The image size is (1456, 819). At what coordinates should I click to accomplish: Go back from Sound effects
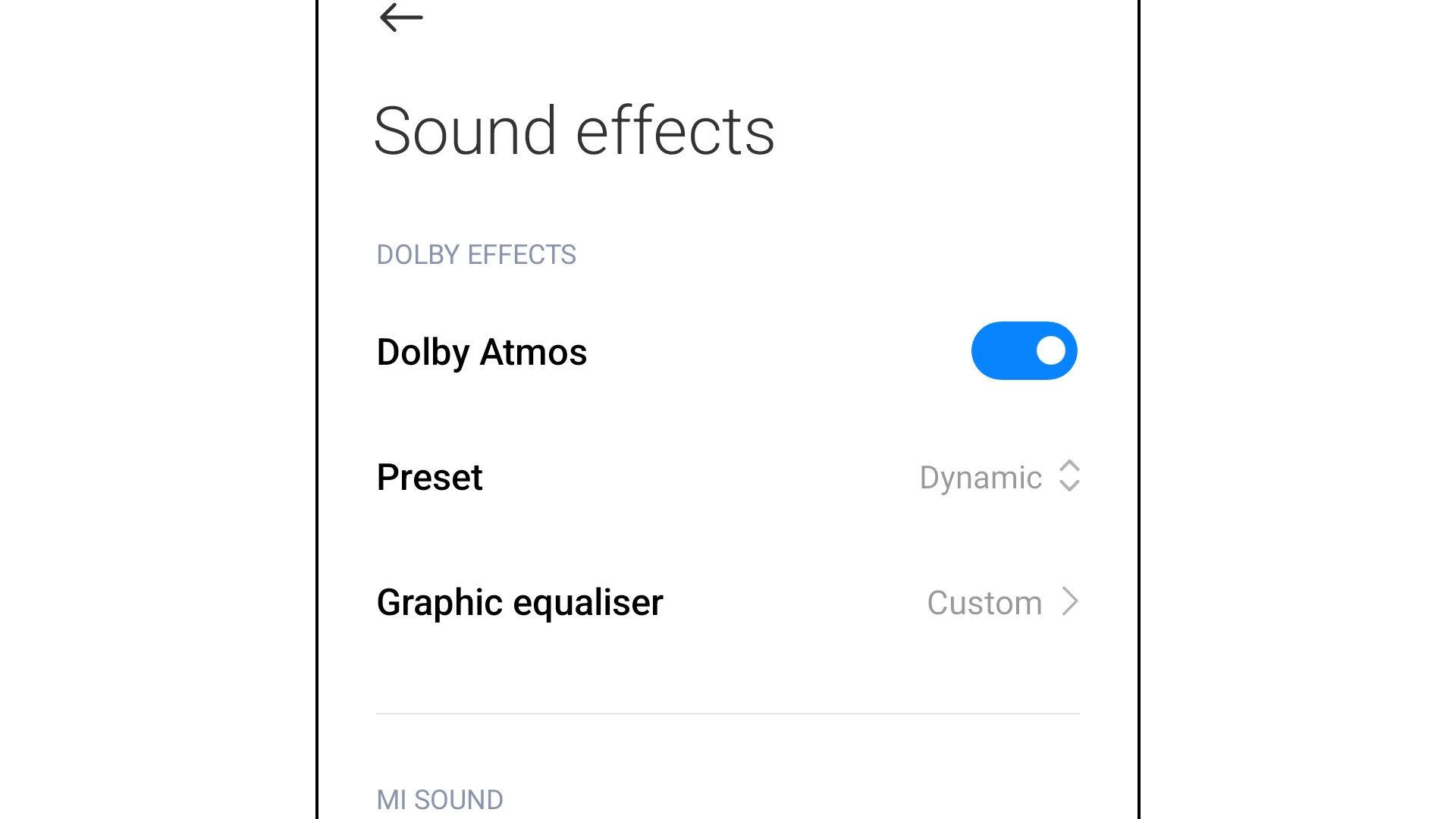click(400, 17)
